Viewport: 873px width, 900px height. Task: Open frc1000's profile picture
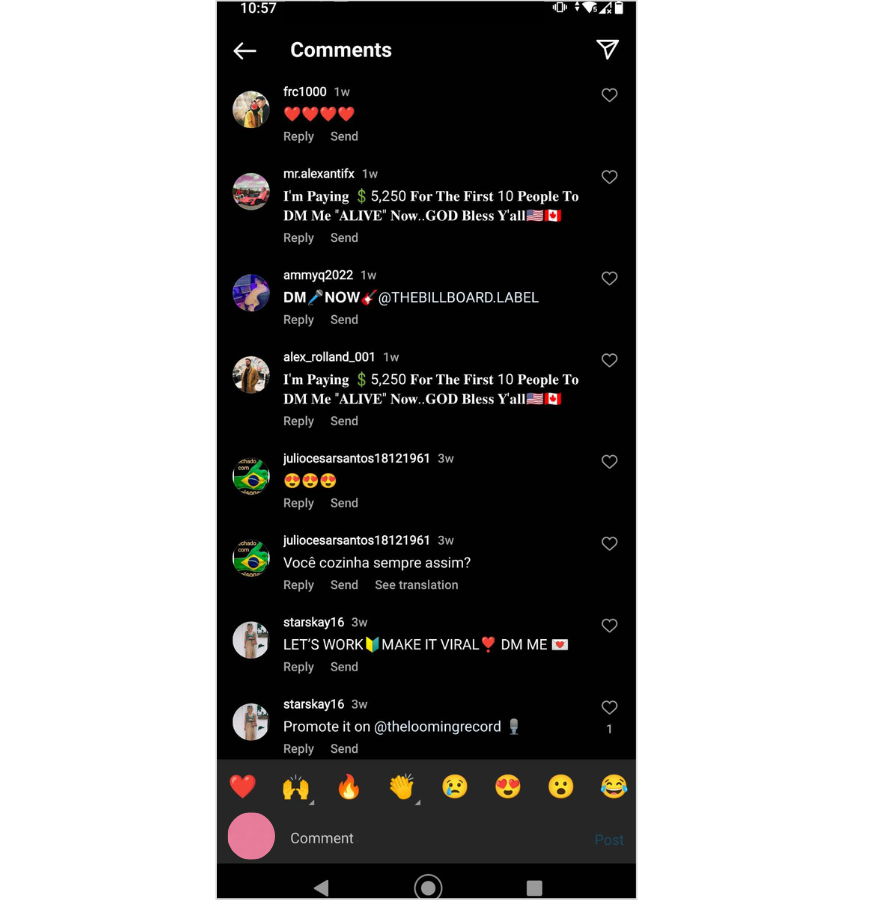(251, 110)
